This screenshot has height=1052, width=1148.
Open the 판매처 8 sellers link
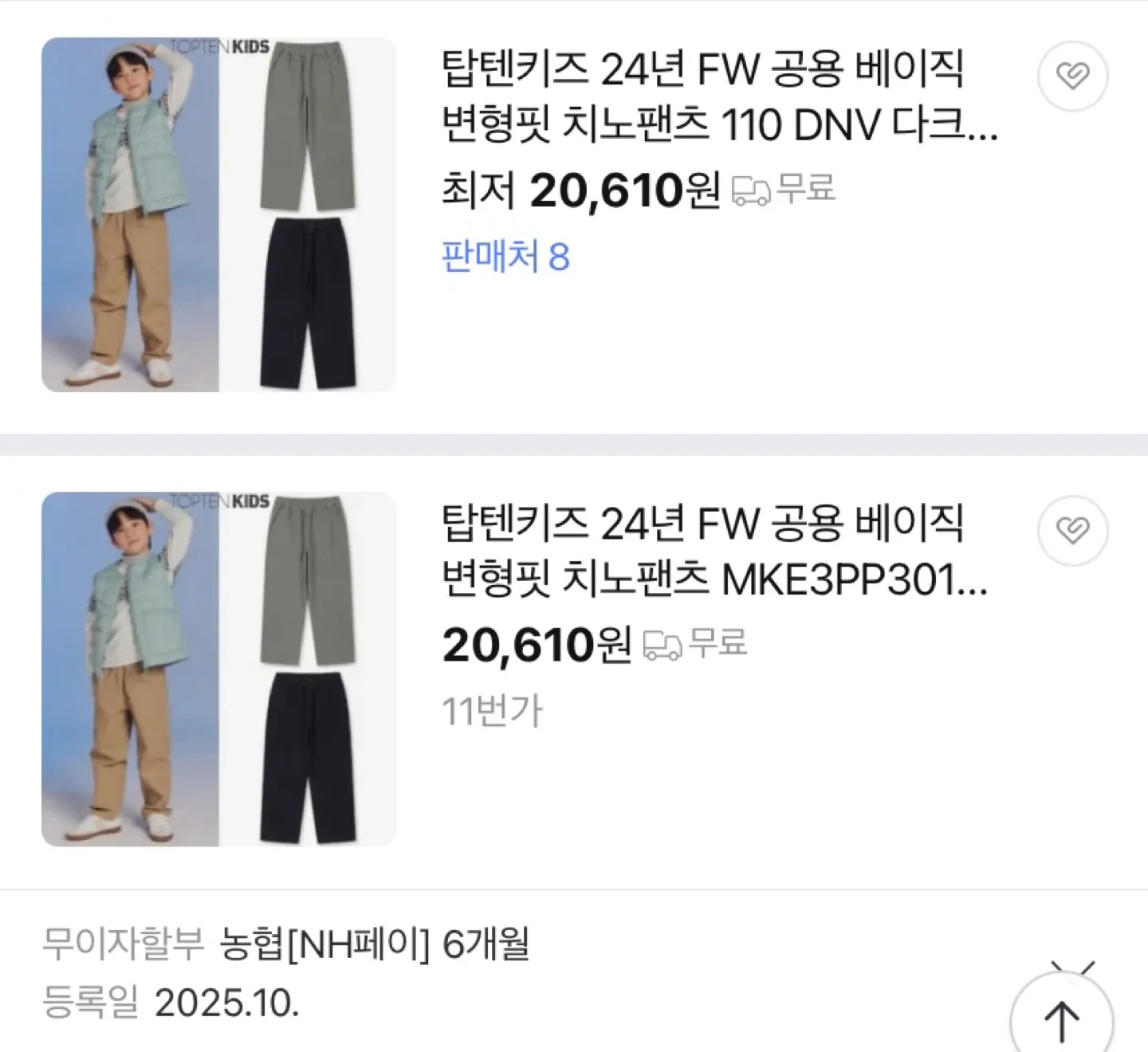tap(505, 257)
